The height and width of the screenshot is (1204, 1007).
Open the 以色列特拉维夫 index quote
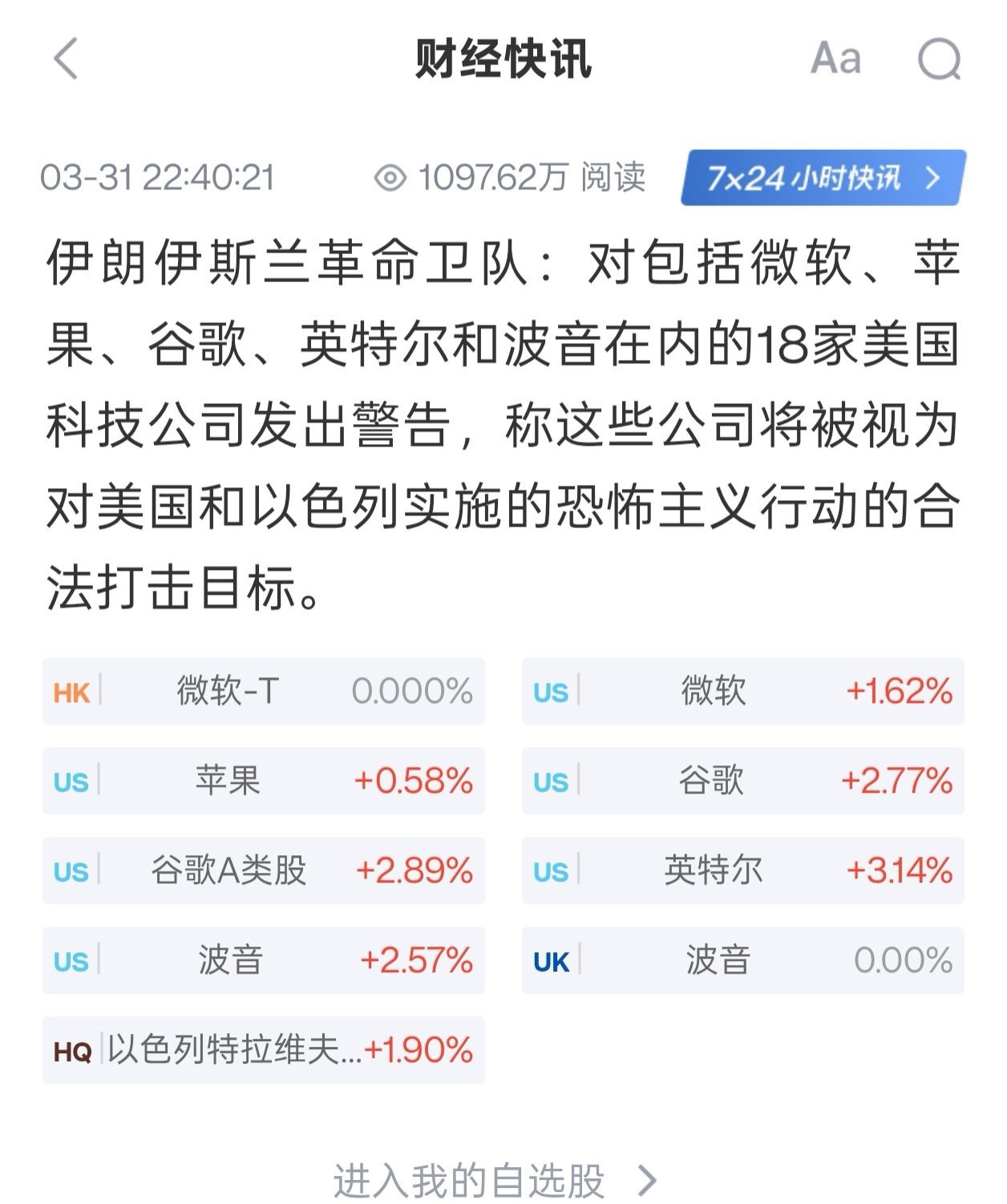click(263, 1050)
